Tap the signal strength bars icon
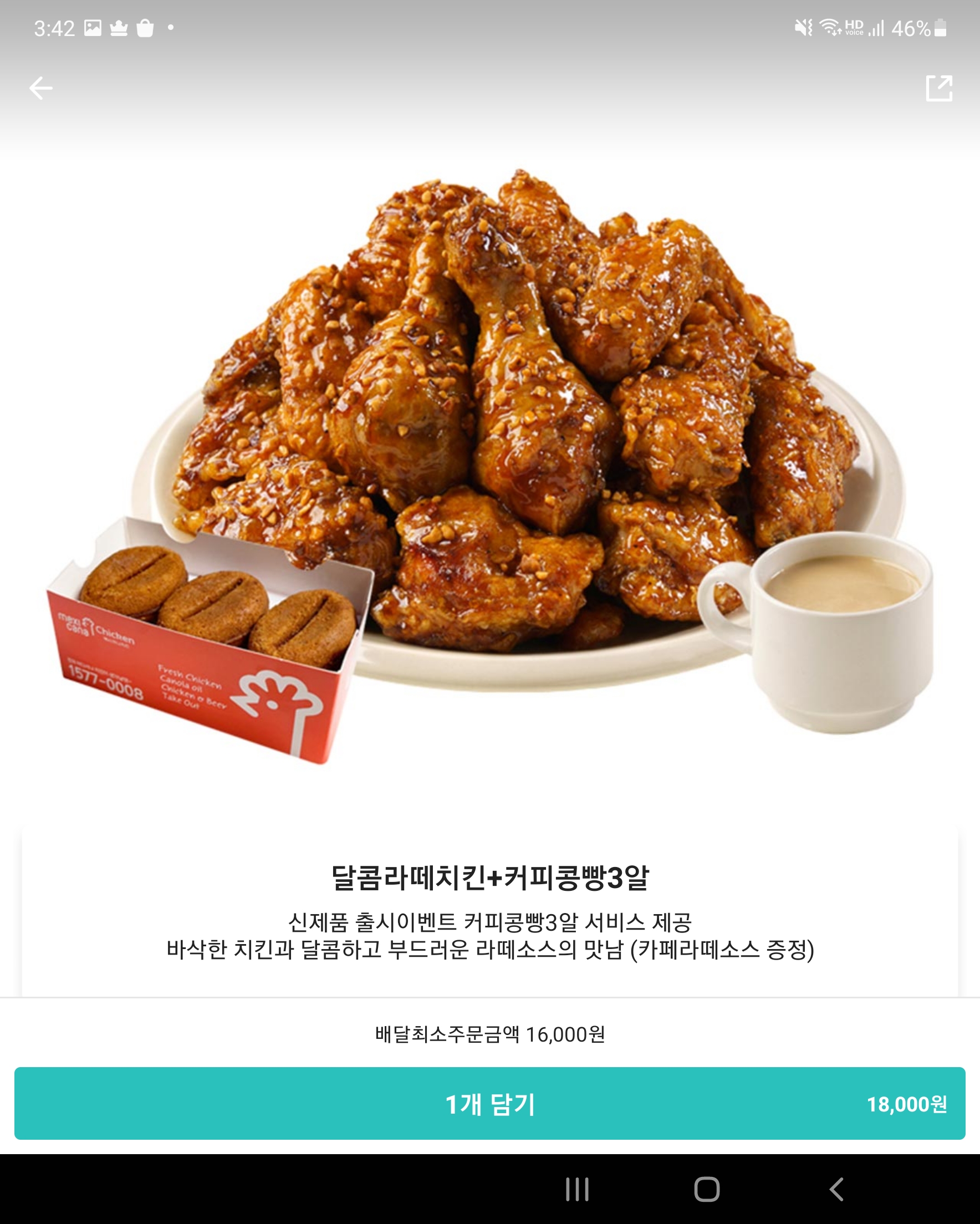Screen dimensions: 980x1224 tap(876, 27)
